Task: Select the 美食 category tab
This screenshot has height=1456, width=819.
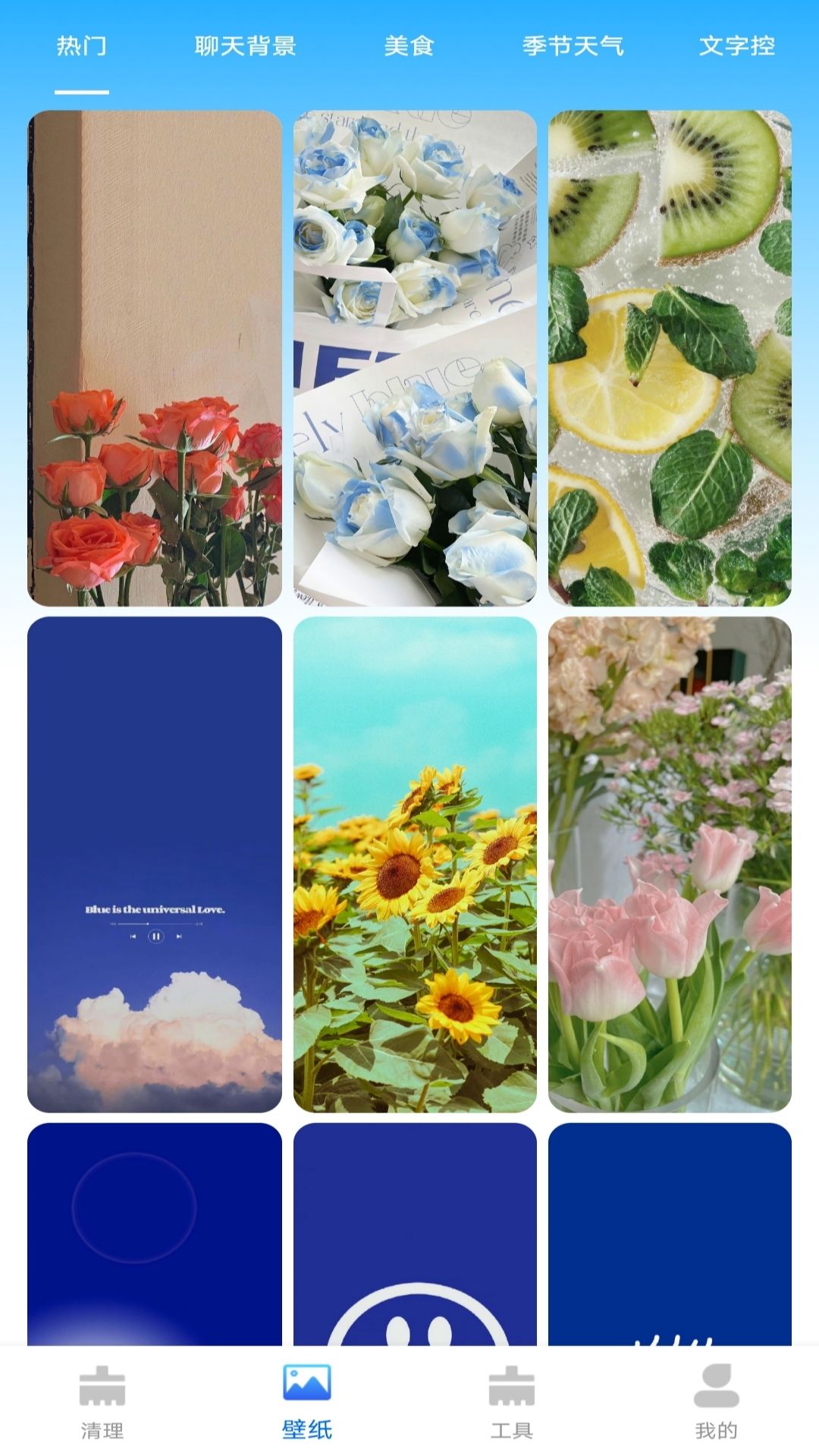Action: pos(409,46)
